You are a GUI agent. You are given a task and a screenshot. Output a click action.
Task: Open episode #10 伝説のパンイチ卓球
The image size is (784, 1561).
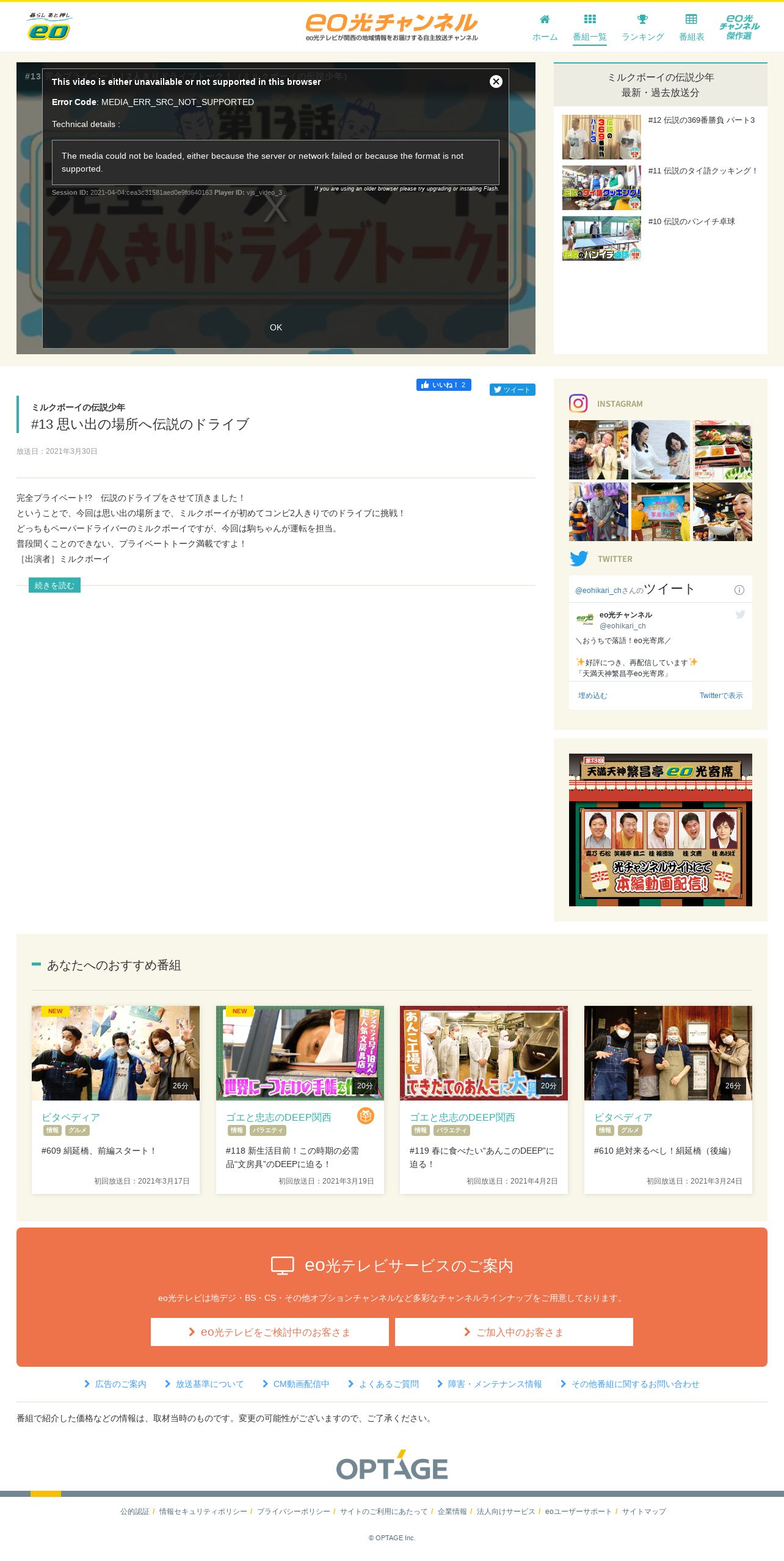[x=660, y=238]
